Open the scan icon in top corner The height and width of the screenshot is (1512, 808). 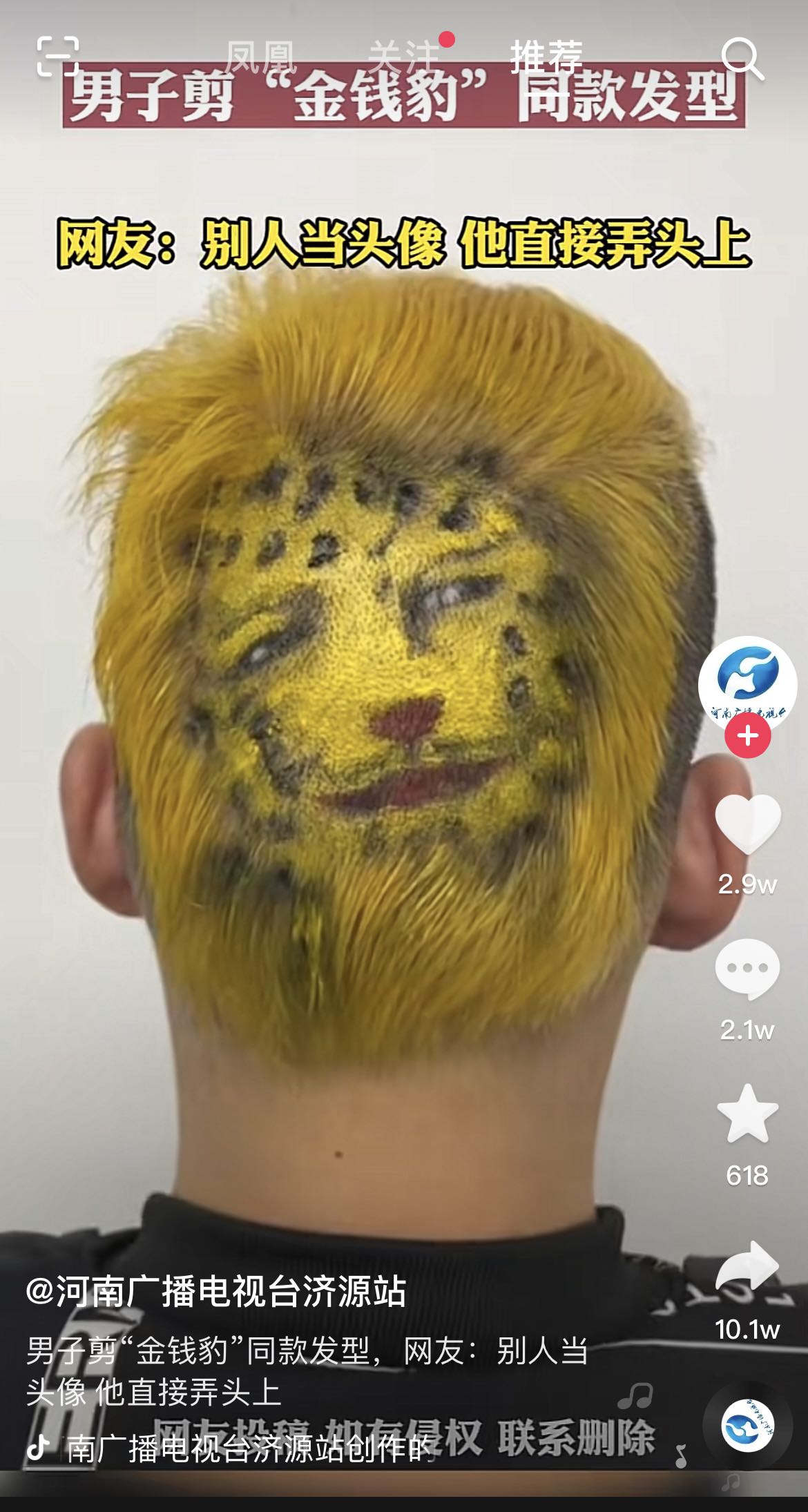pos(58,56)
